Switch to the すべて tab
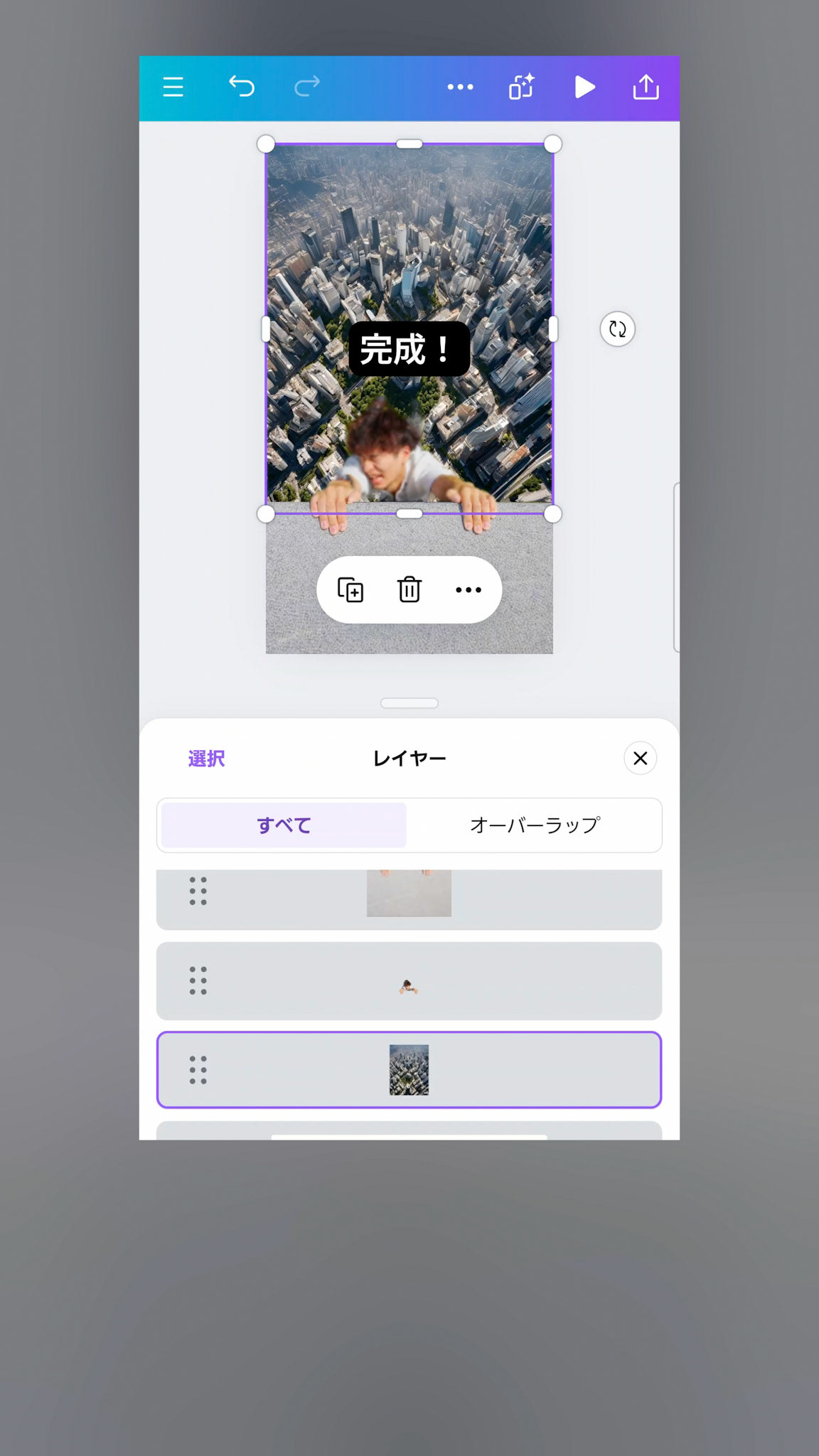This screenshot has width=819, height=1456. [x=284, y=825]
